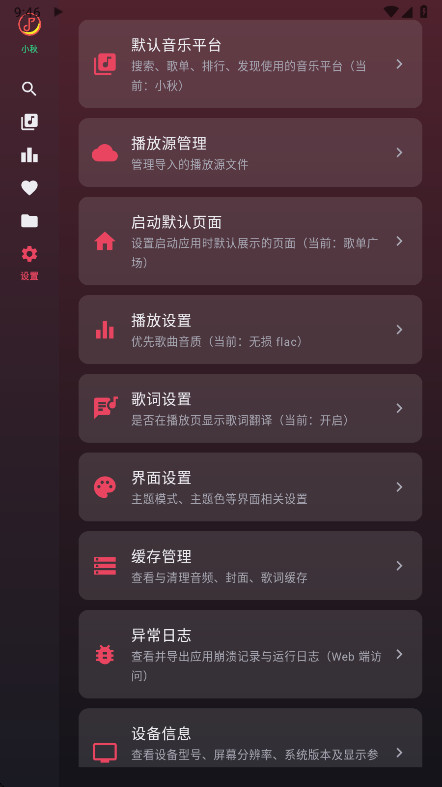This screenshot has height=787, width=442.
Task: View 异常日志 crash logs
Action: [x=250, y=654]
